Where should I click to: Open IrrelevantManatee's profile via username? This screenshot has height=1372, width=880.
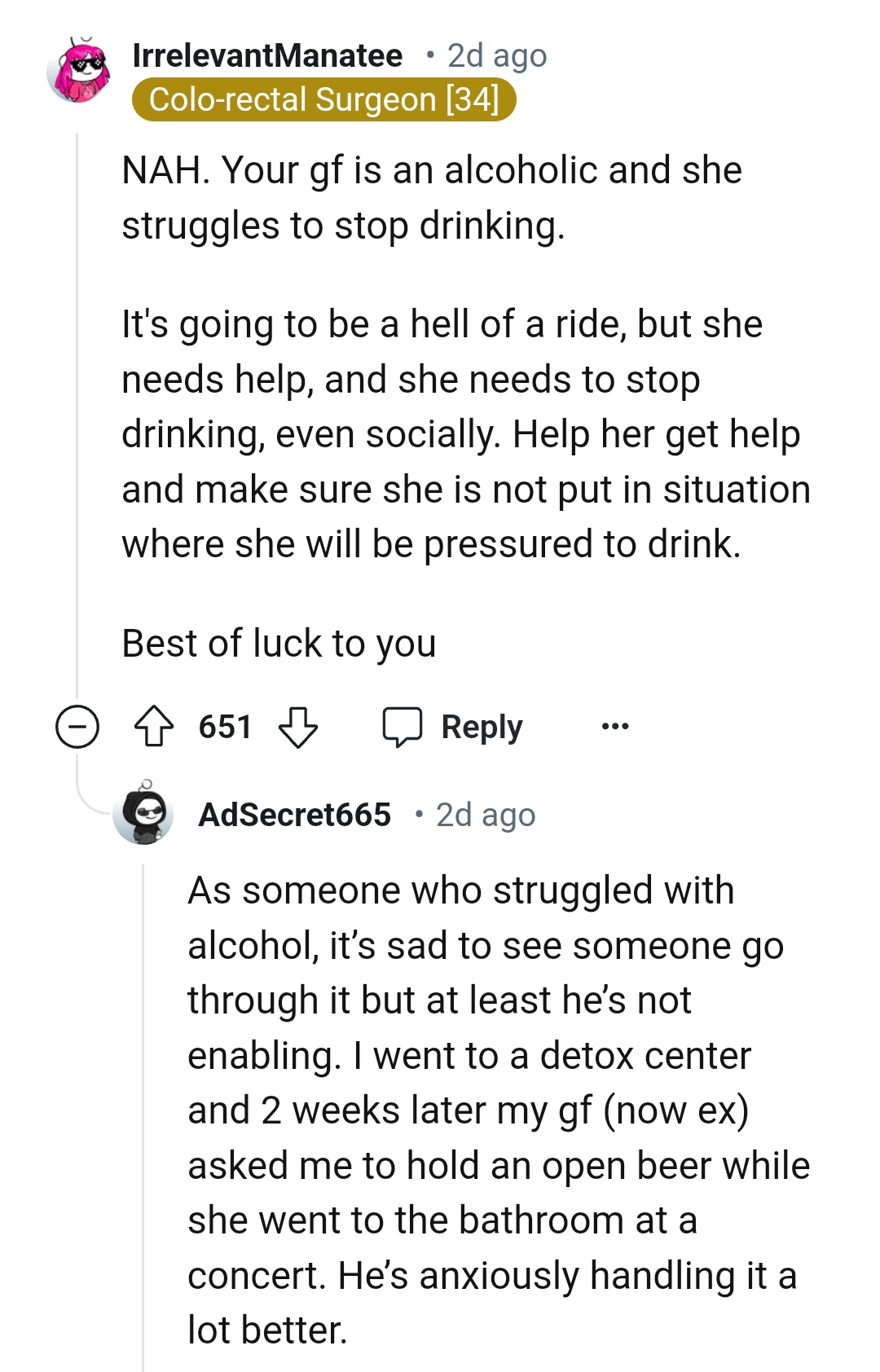pos(267,55)
